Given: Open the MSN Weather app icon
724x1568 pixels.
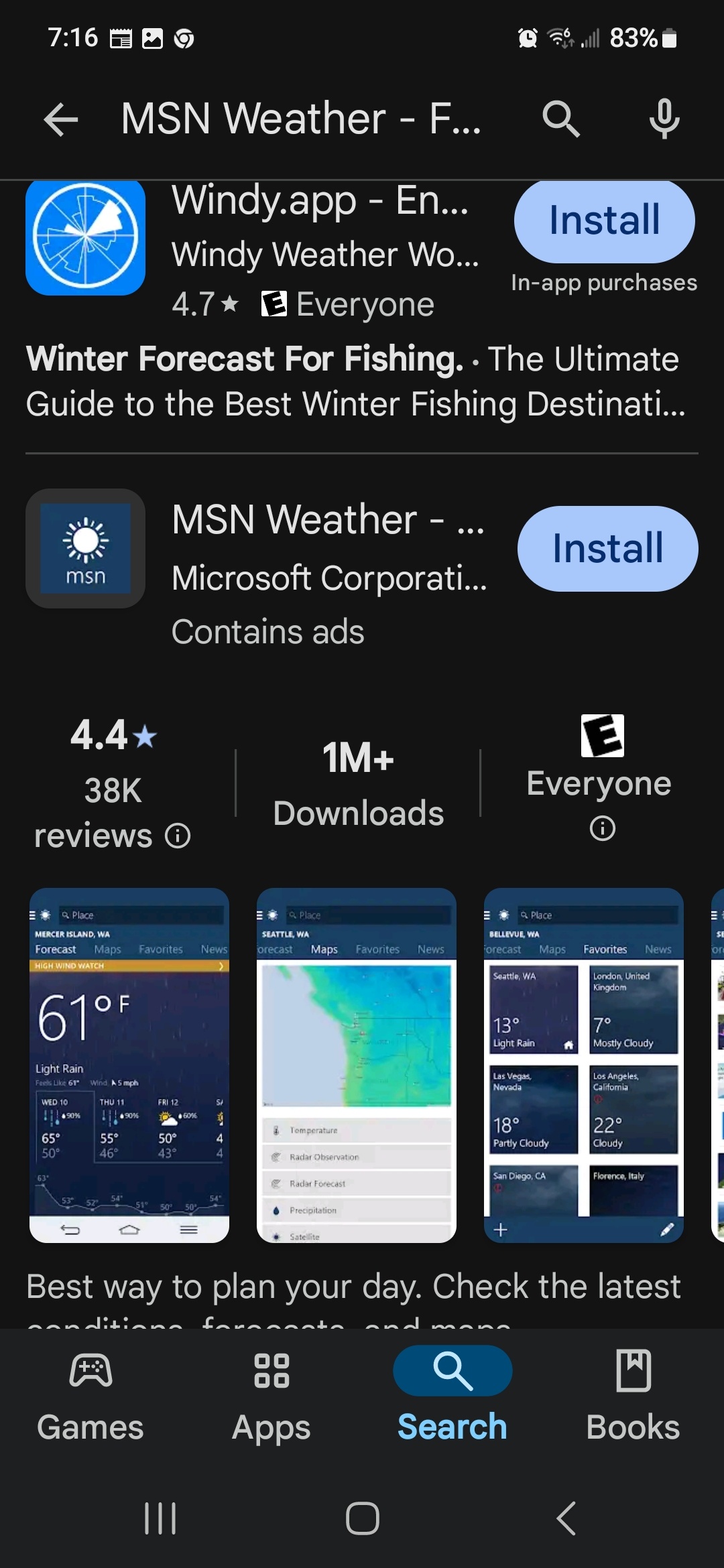Looking at the screenshot, I should (x=85, y=548).
